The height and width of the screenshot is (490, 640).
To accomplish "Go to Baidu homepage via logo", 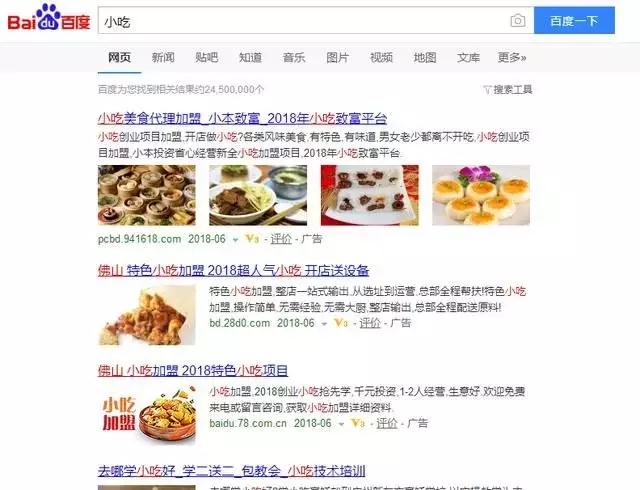I will pos(48,21).
